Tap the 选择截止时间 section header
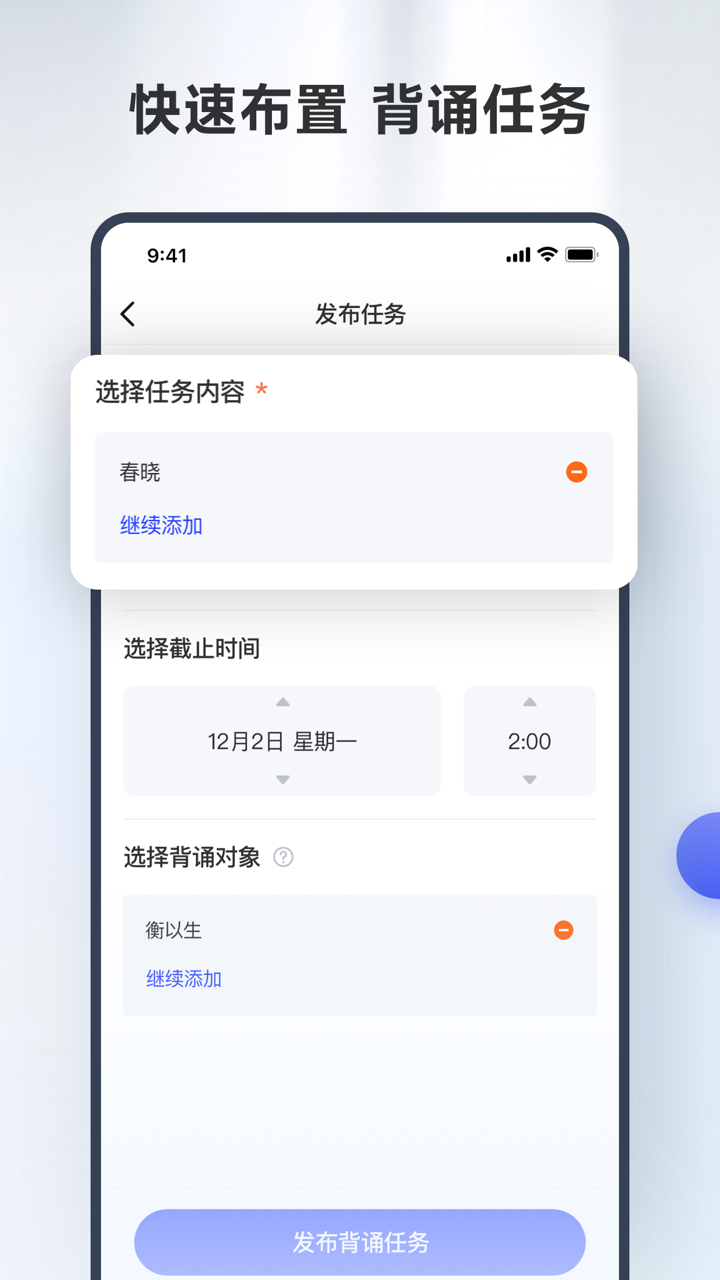 tap(190, 648)
